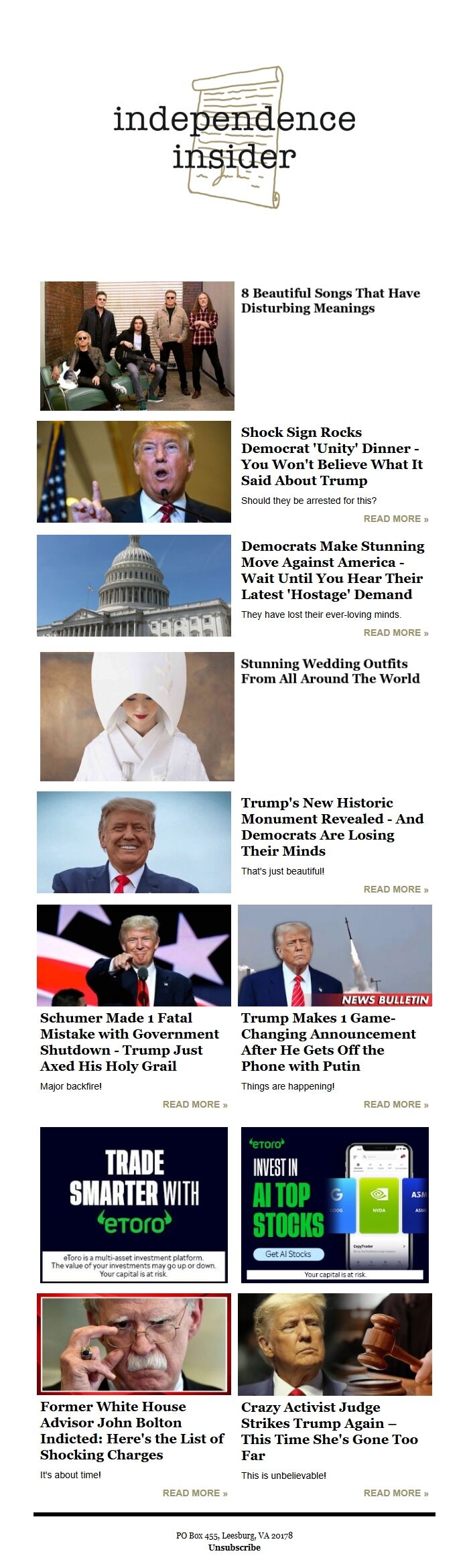Open the '8 Beautiful Songs' headline link
This screenshot has height=1568, width=469.
point(330,300)
